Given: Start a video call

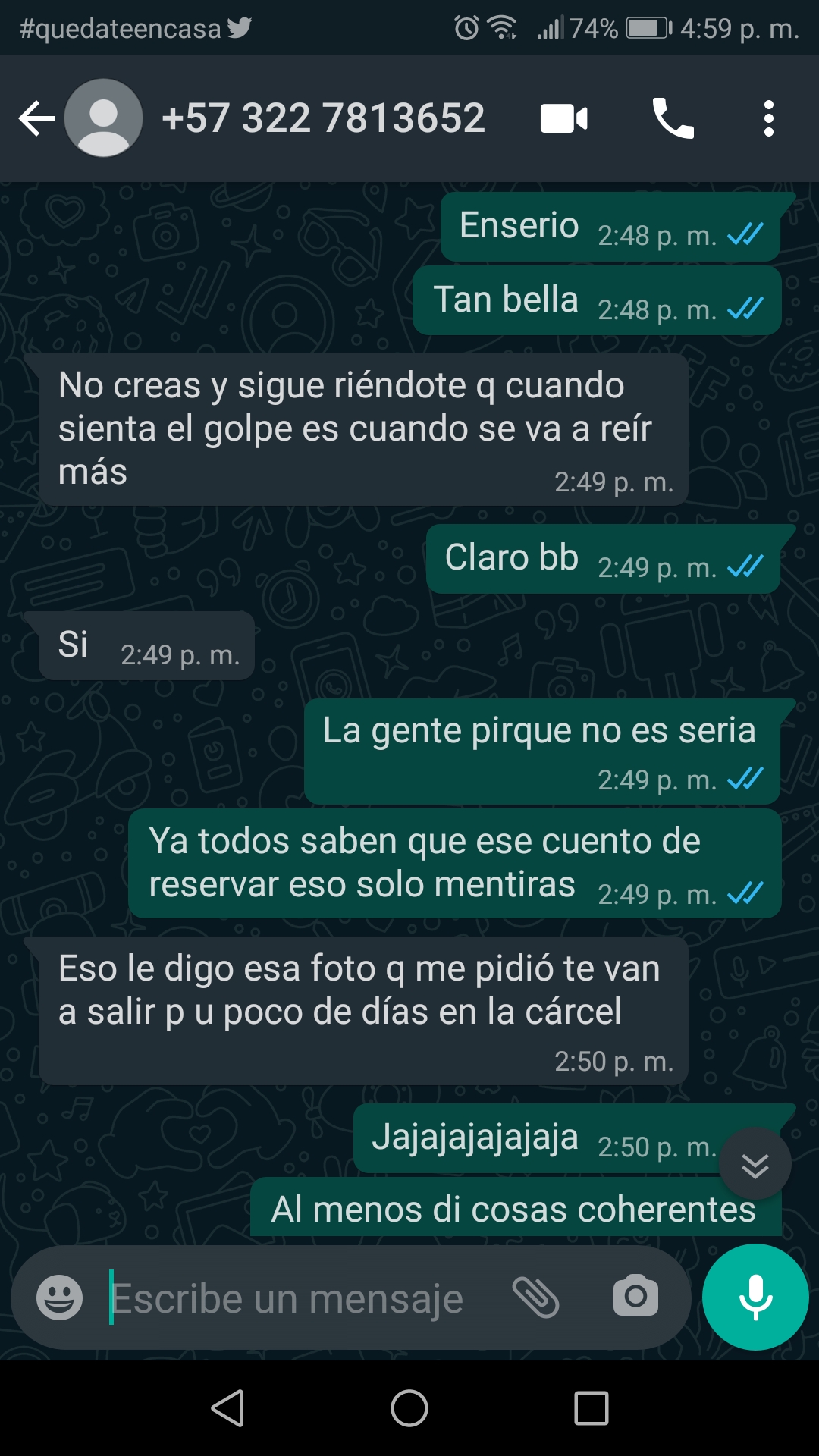Looking at the screenshot, I should [563, 119].
